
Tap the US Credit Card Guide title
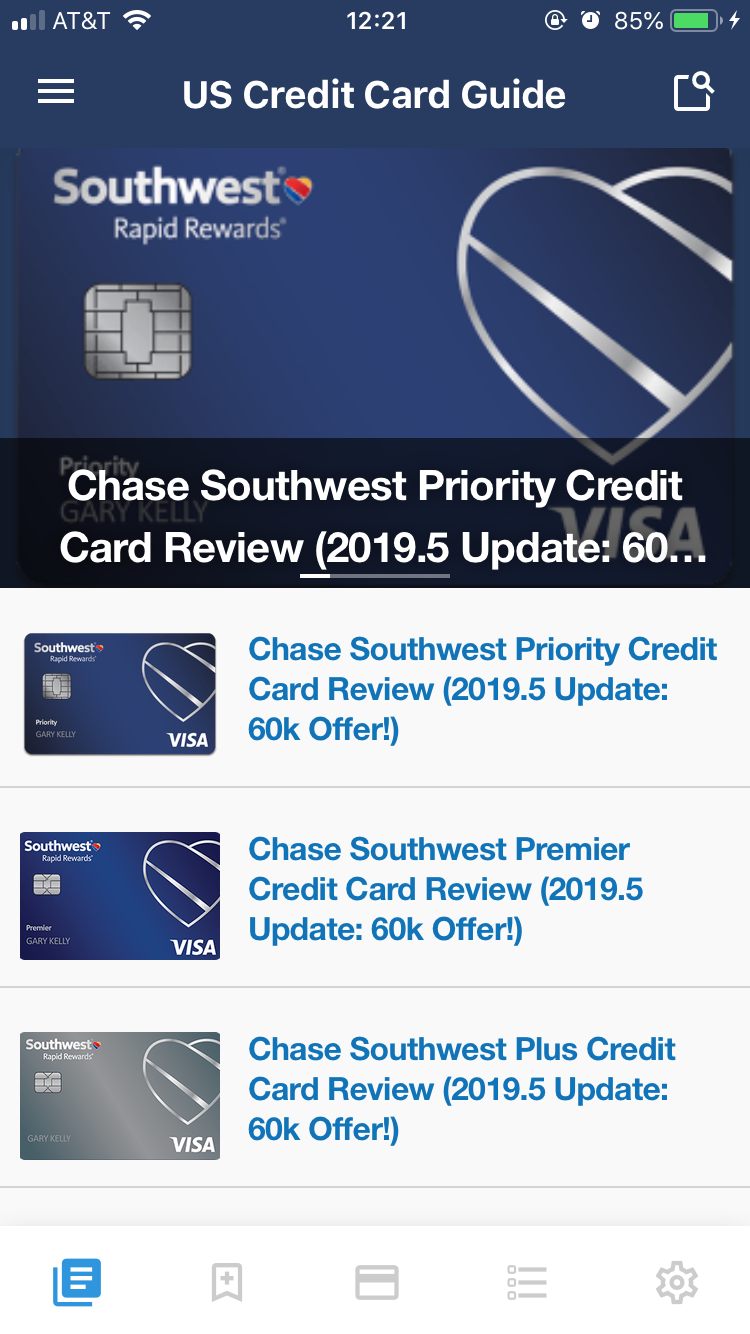pyautogui.click(x=374, y=93)
